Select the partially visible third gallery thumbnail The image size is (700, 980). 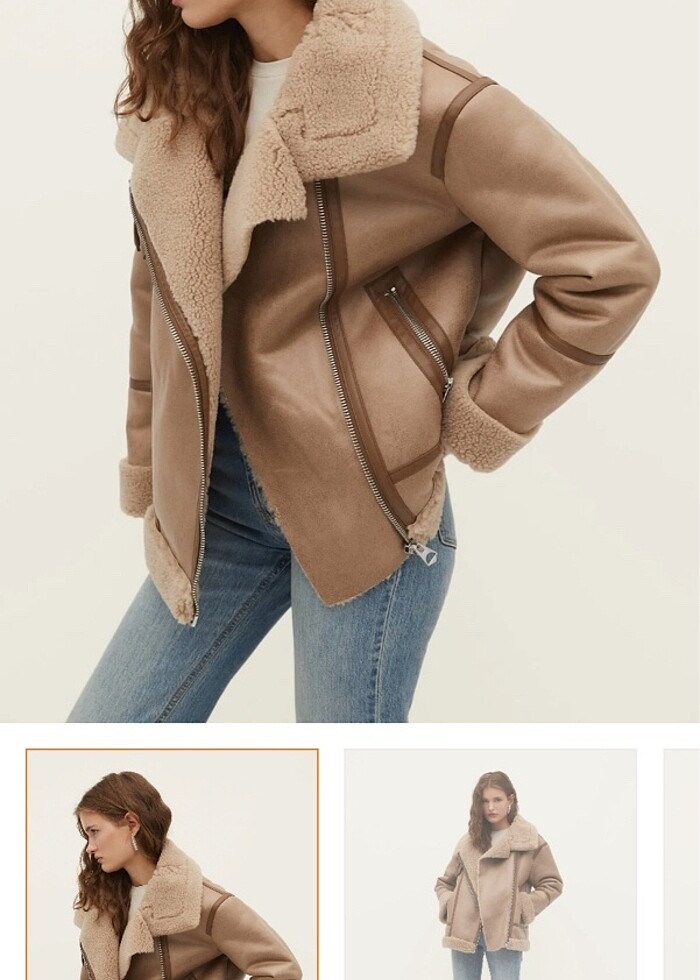coord(682,864)
